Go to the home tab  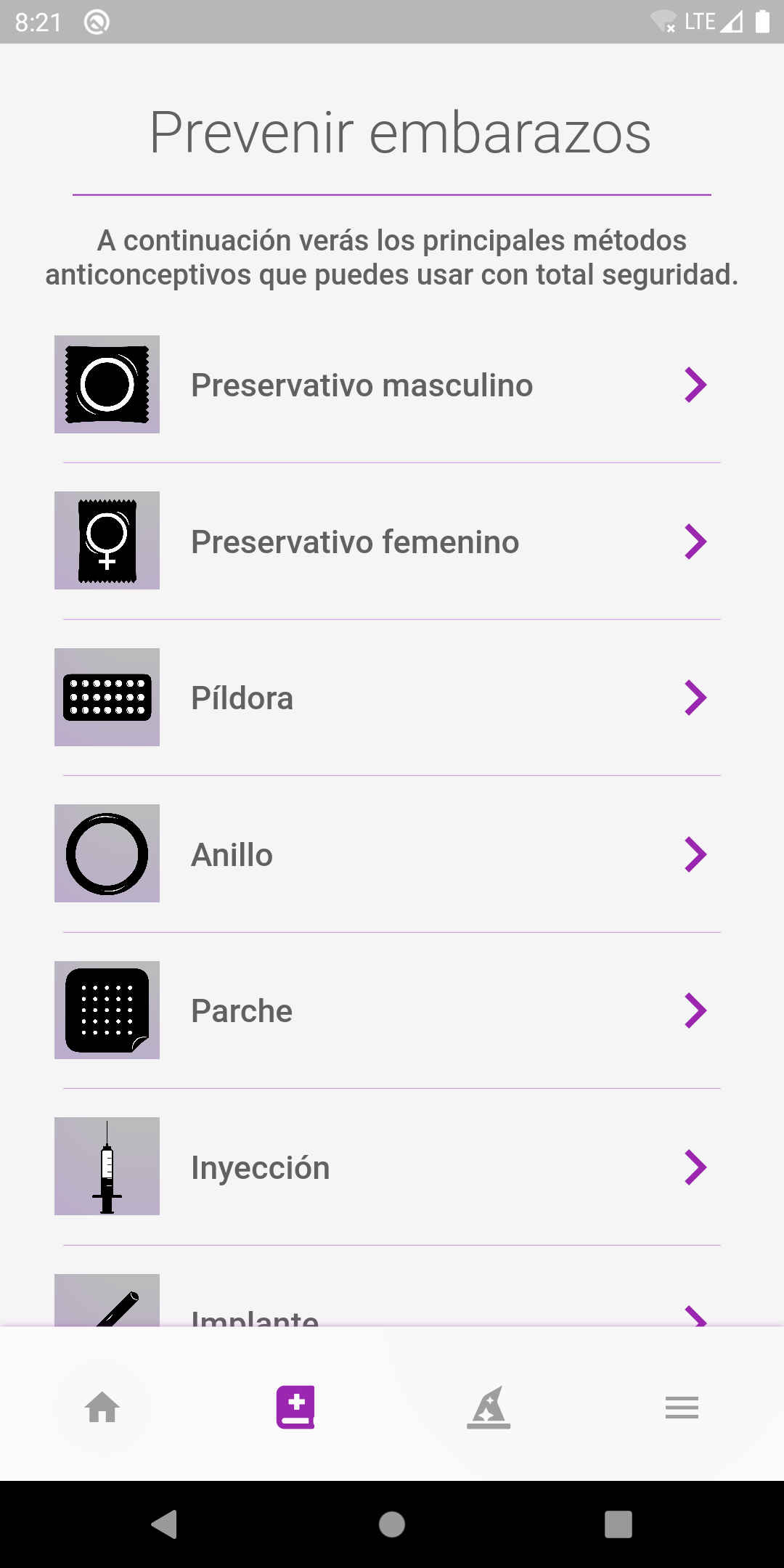point(102,1408)
